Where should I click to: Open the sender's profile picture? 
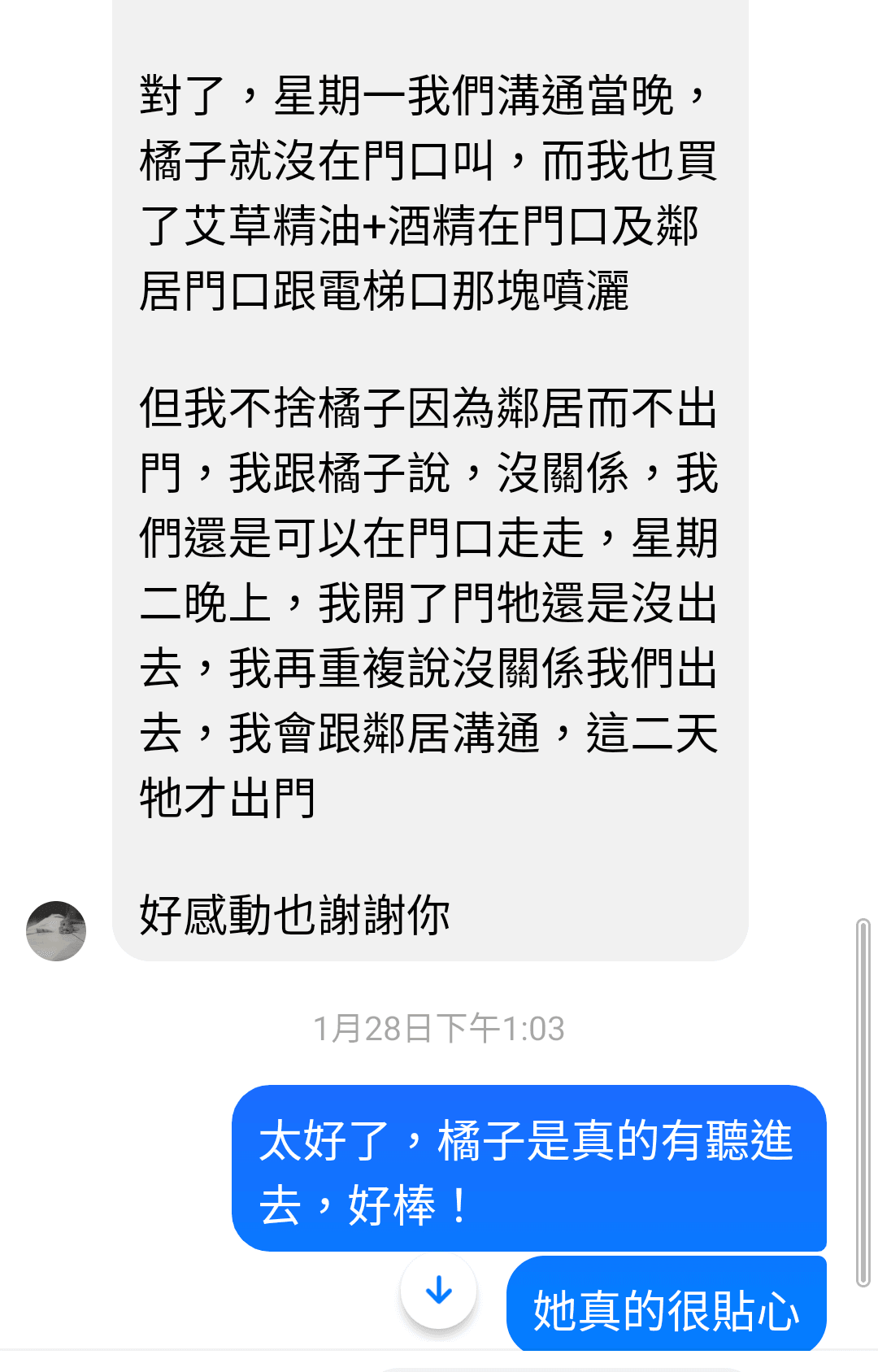56,931
